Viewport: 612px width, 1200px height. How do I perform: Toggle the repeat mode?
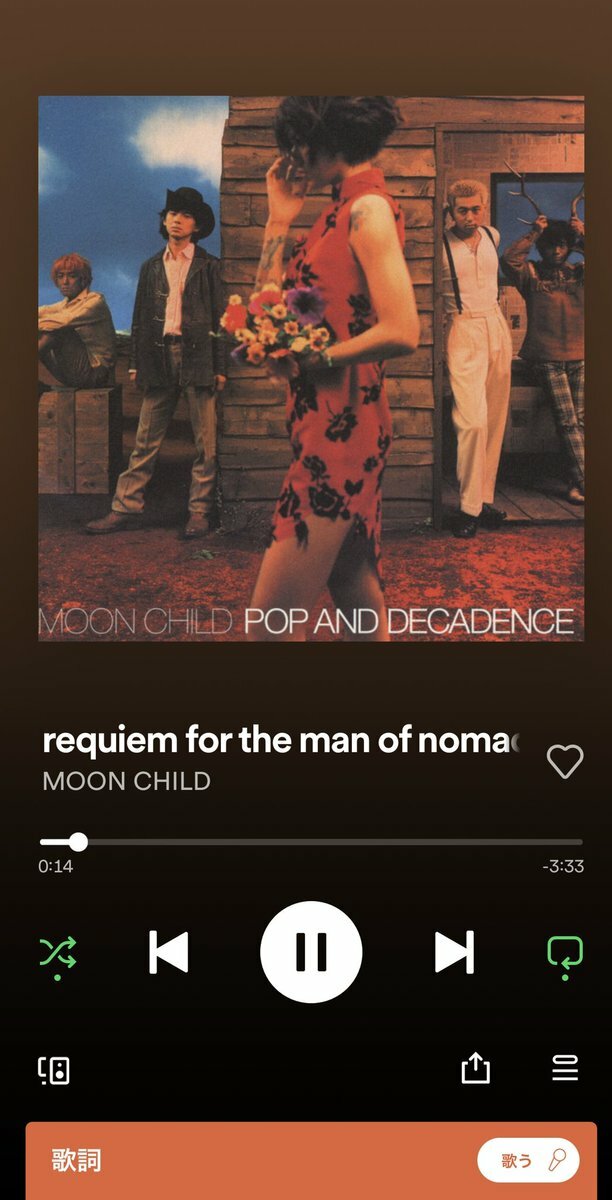point(565,952)
